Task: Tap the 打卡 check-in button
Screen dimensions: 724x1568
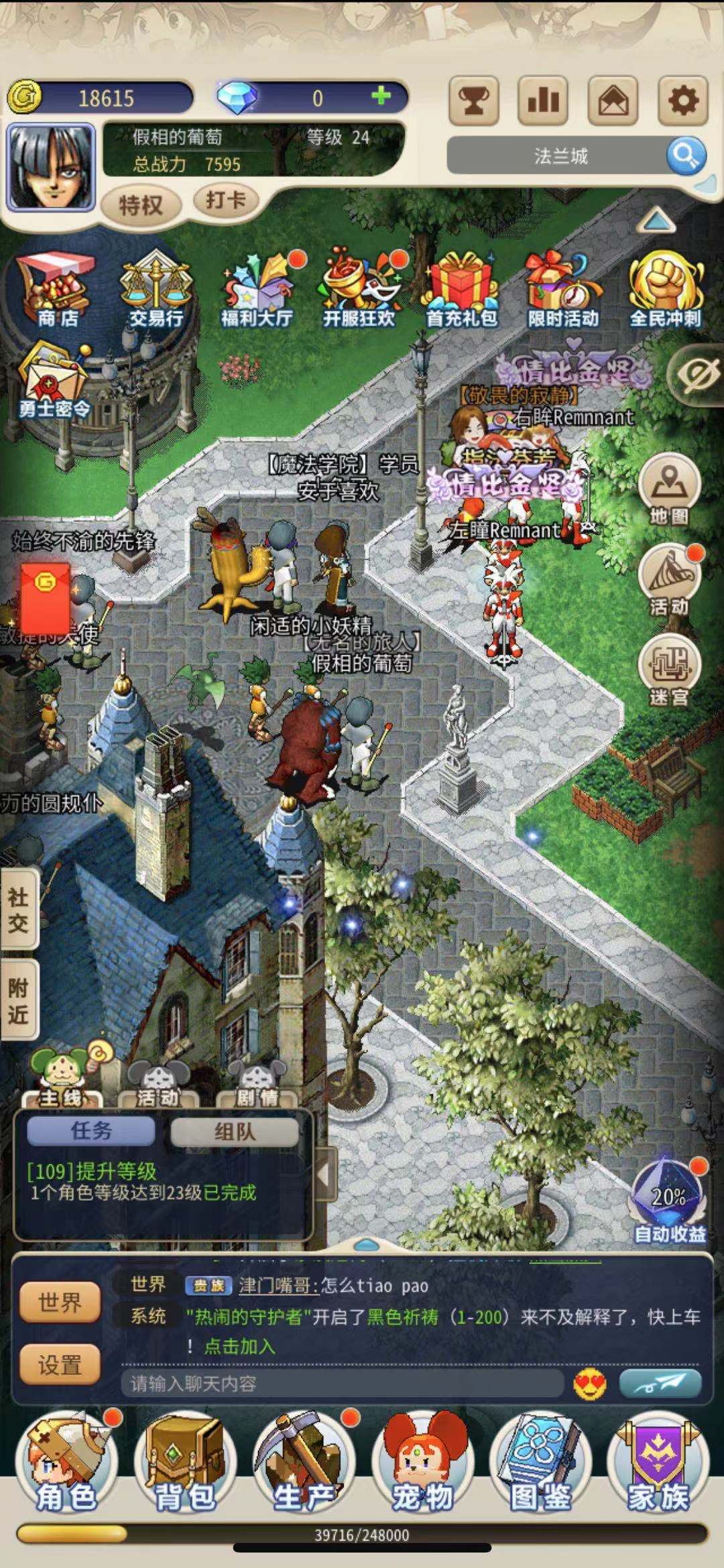Action: (225, 200)
